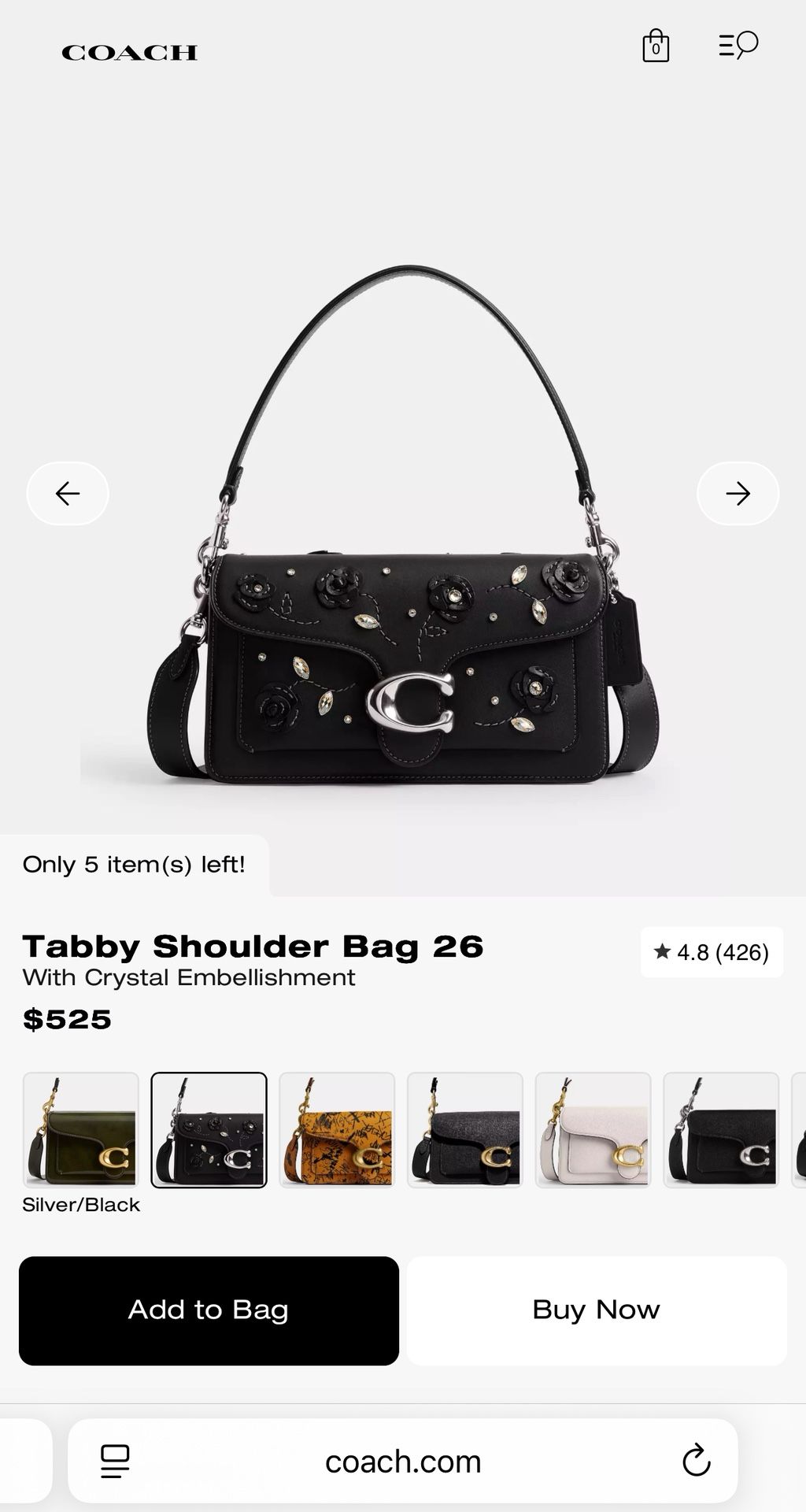Reload the coach.com page

tap(696, 1461)
